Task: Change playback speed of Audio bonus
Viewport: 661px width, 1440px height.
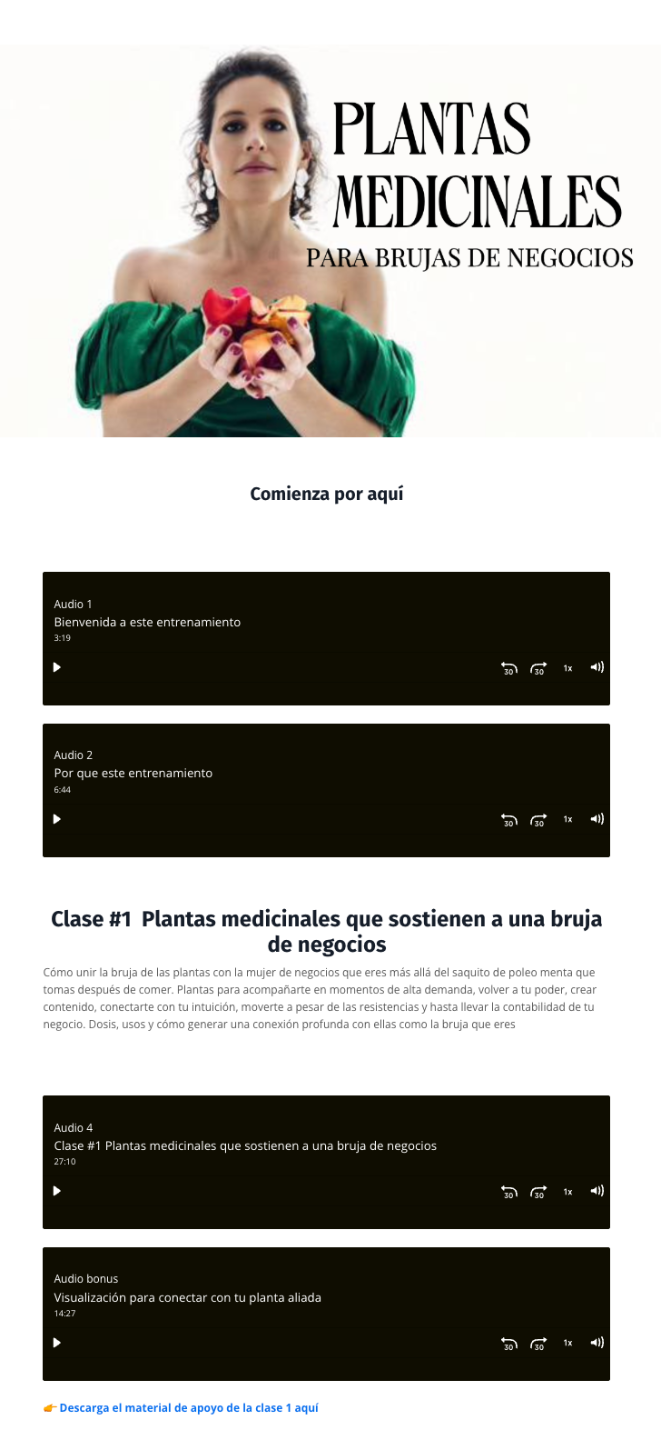Action: [x=567, y=1343]
